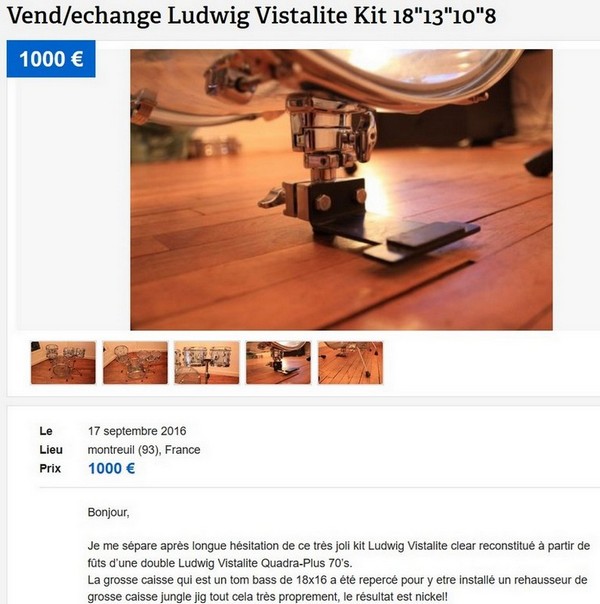Select the second gallery thumbnail
The image size is (600, 604).
tap(135, 363)
